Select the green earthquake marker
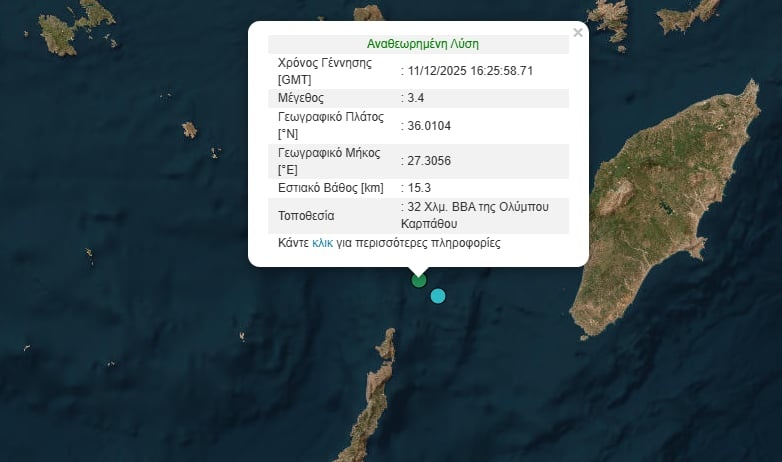The image size is (782, 462). tap(419, 280)
